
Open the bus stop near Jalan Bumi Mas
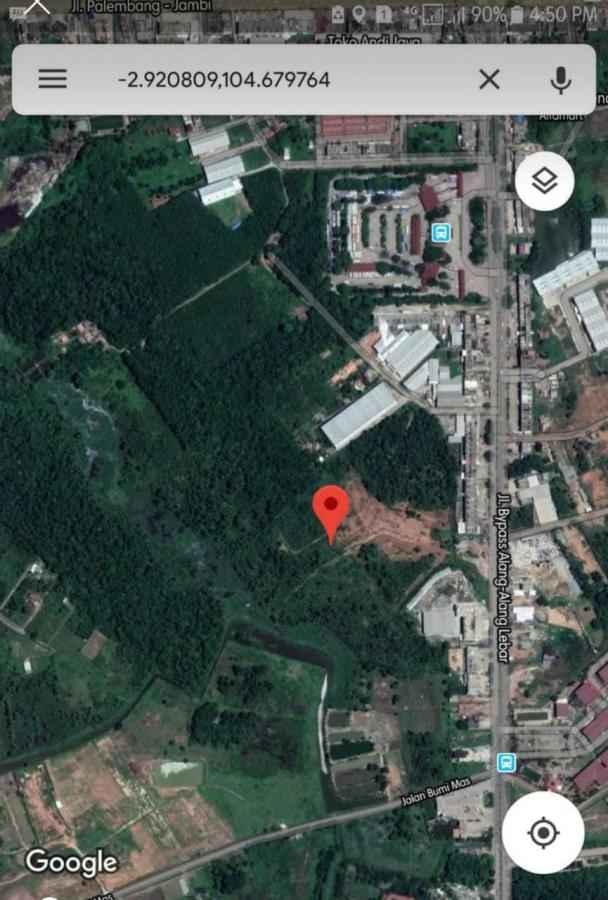[506, 762]
